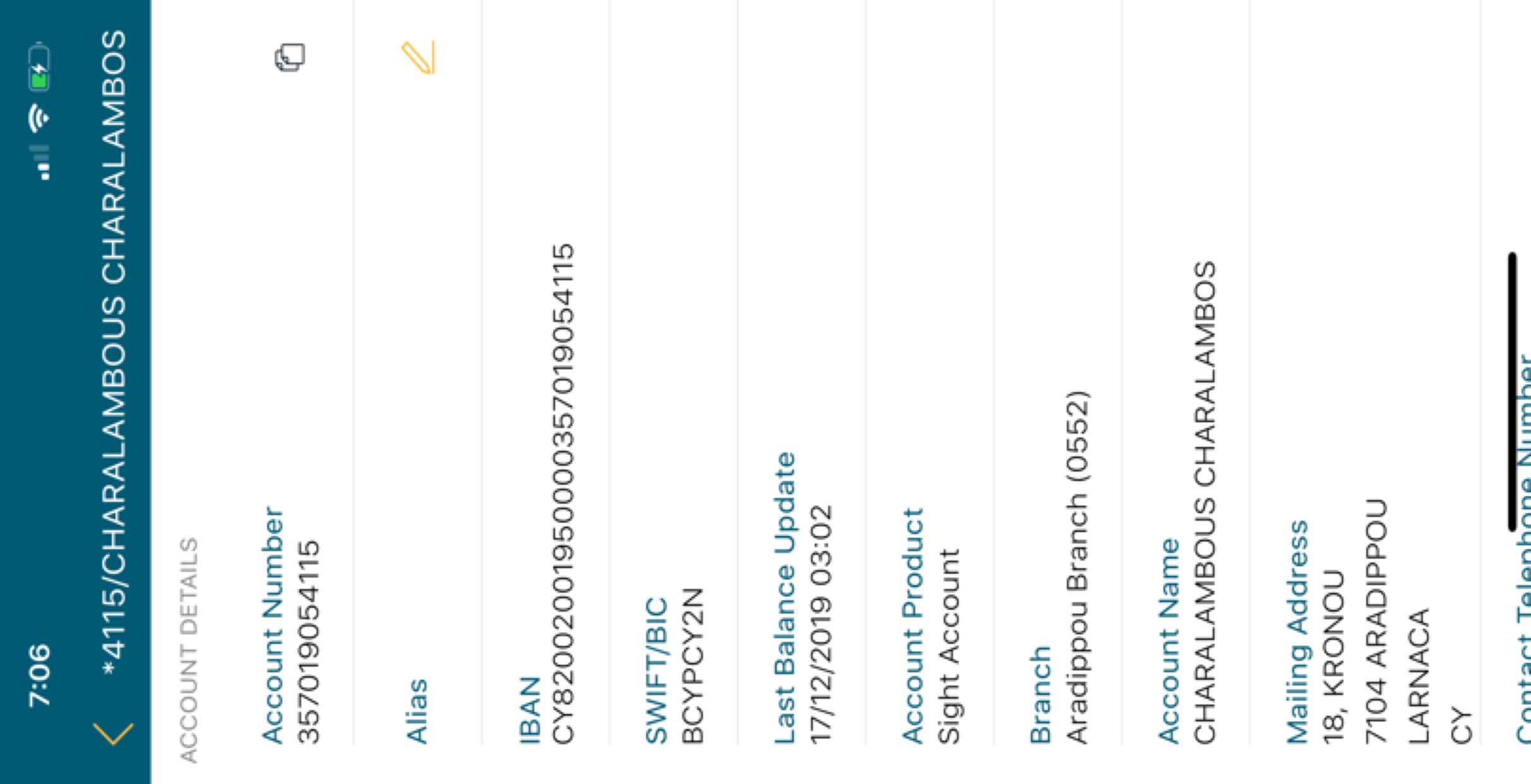Go back using the header arrow
1531x784 pixels.
tap(114, 734)
